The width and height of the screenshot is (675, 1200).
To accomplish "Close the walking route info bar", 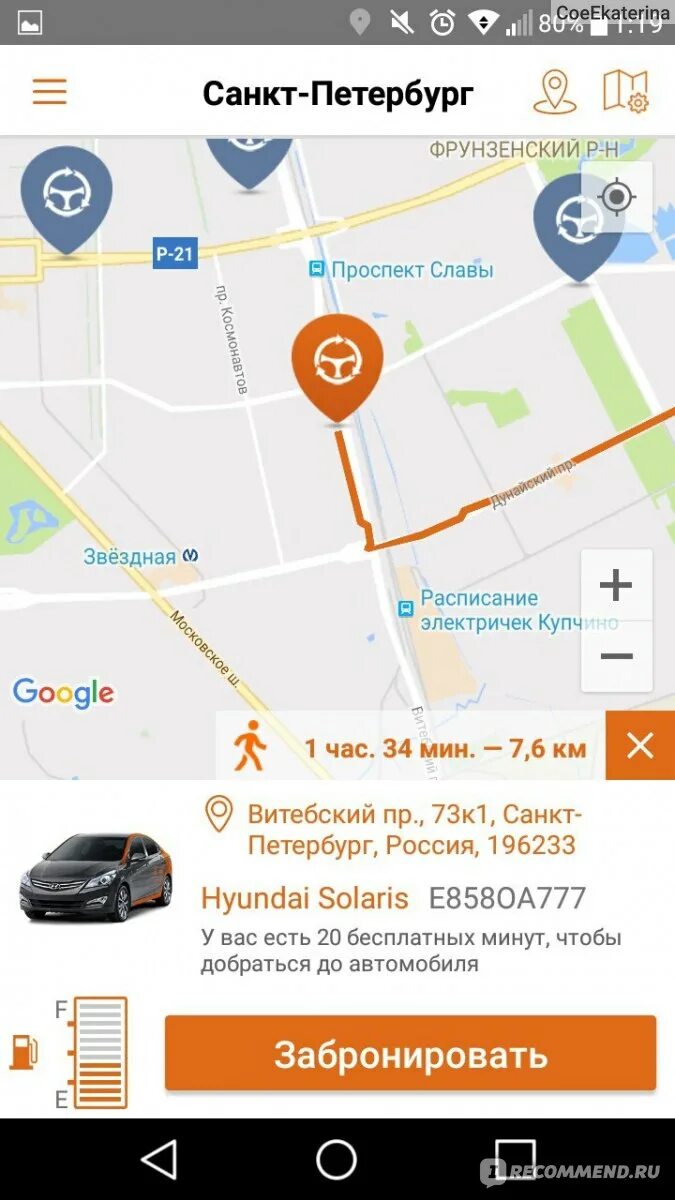I will click(640, 746).
